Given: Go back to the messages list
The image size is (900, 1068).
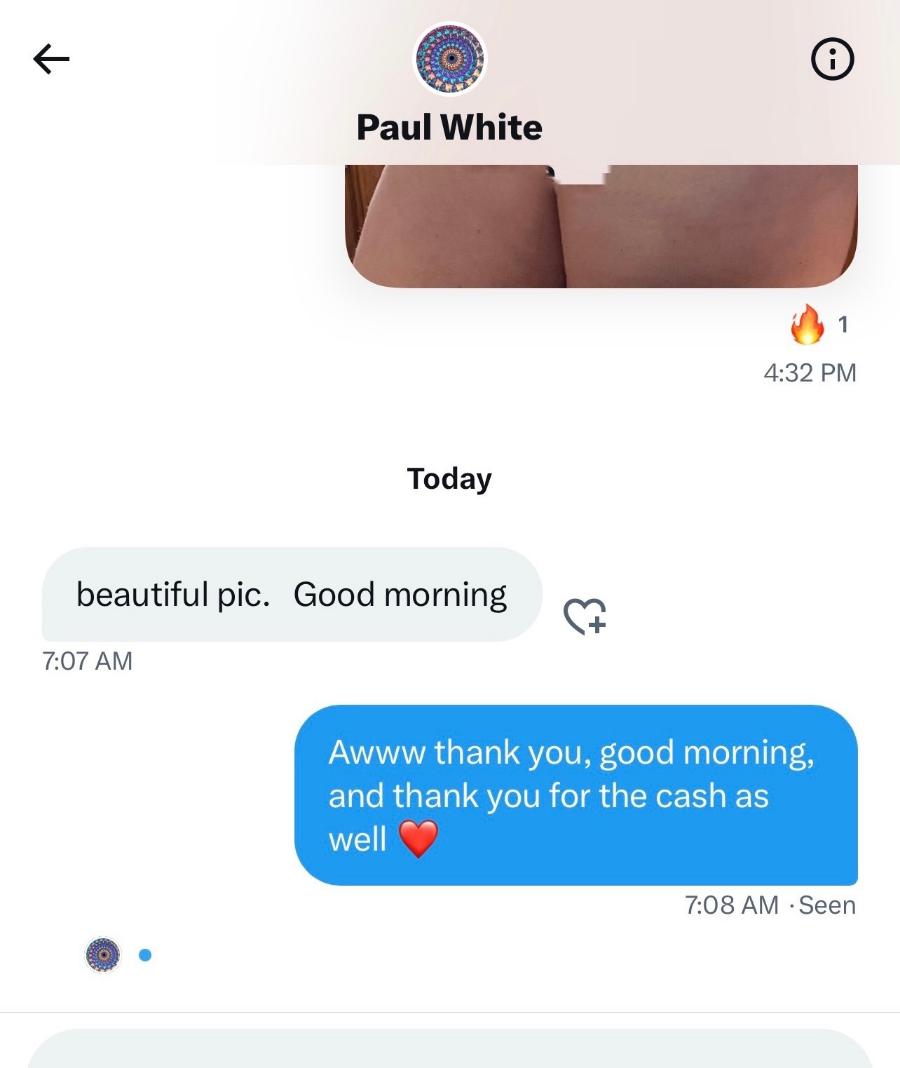Looking at the screenshot, I should [x=52, y=60].
